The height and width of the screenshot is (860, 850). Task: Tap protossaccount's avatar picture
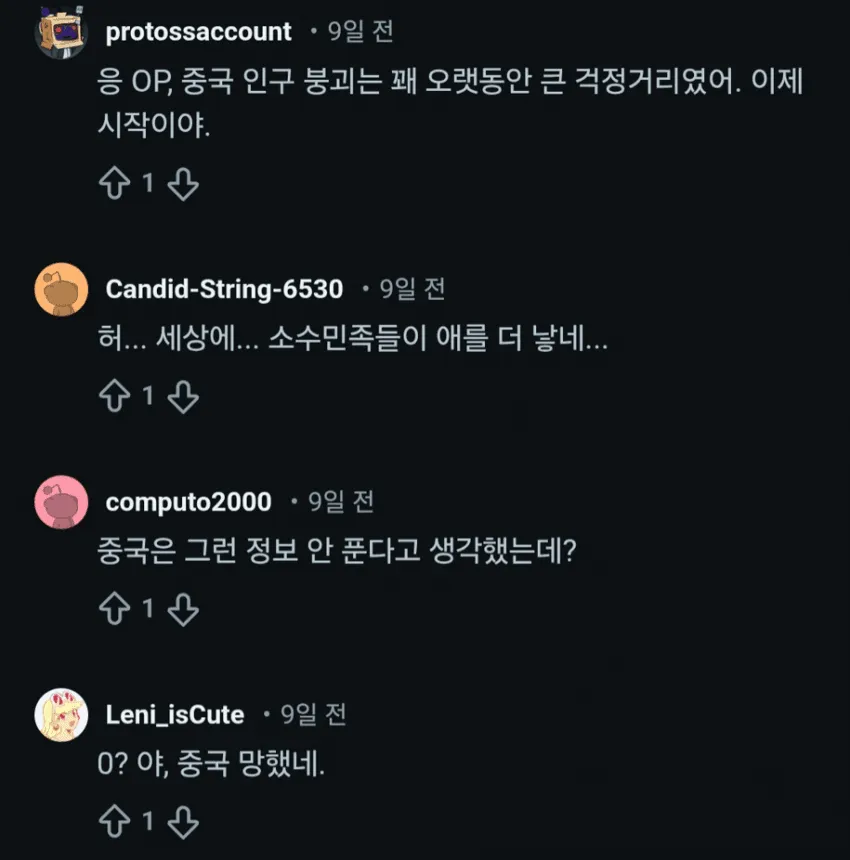point(61,34)
